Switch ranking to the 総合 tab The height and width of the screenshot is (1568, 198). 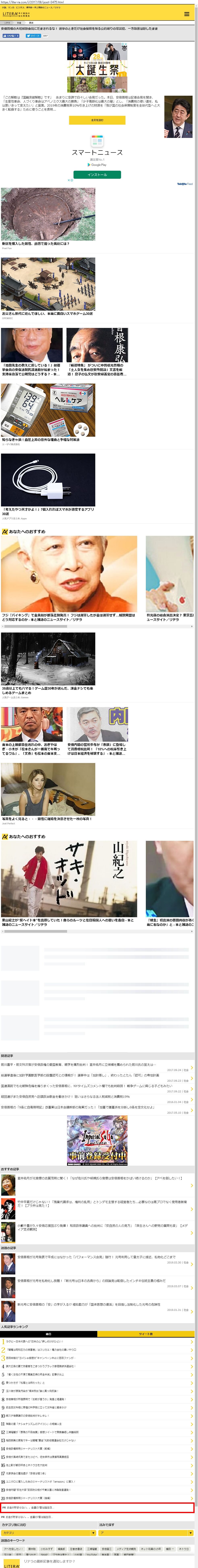pyautogui.click(x=49, y=1334)
